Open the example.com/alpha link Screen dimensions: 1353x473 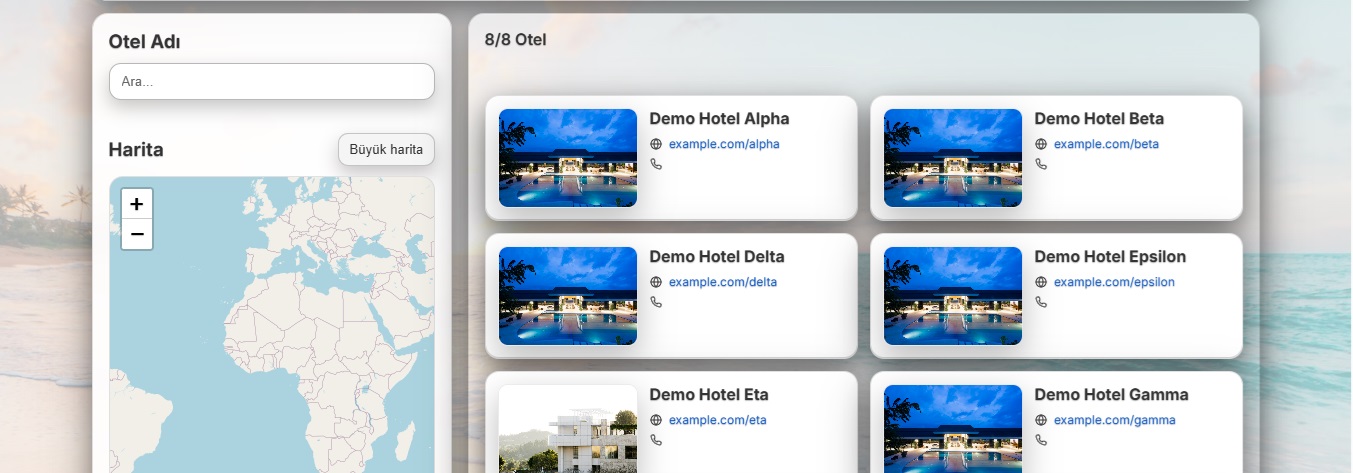723,144
